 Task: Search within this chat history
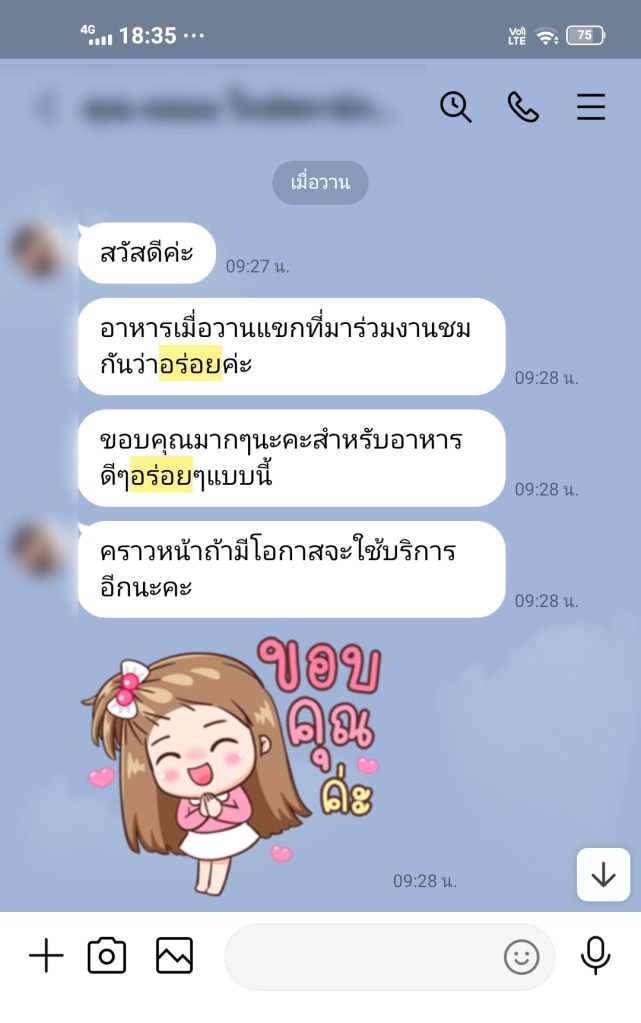point(456,106)
